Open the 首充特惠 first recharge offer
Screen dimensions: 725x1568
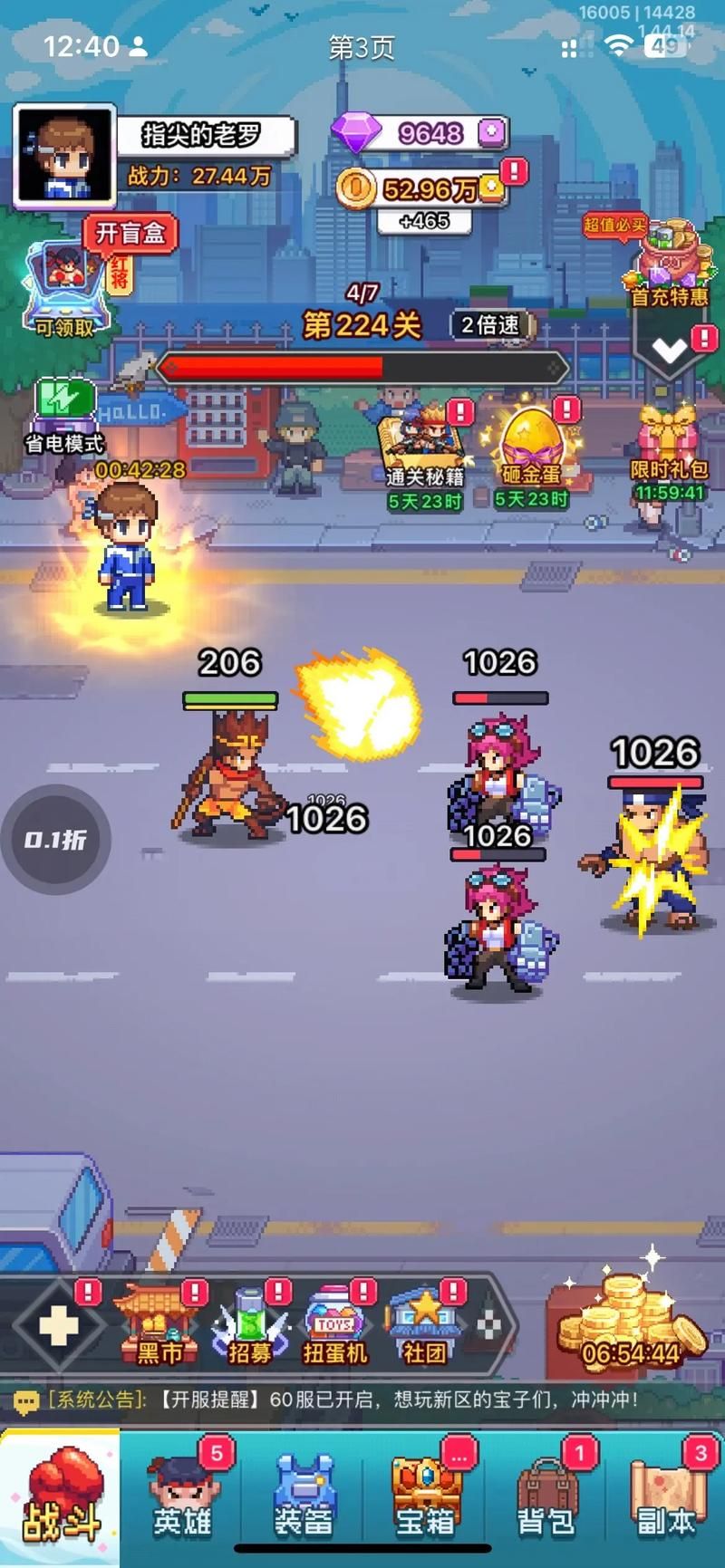pos(671,263)
